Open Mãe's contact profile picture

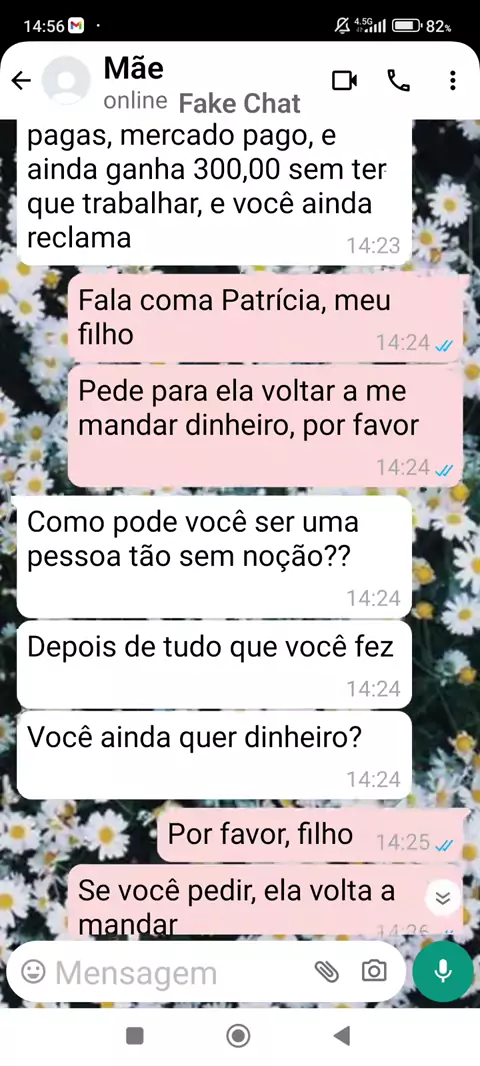pos(66,81)
